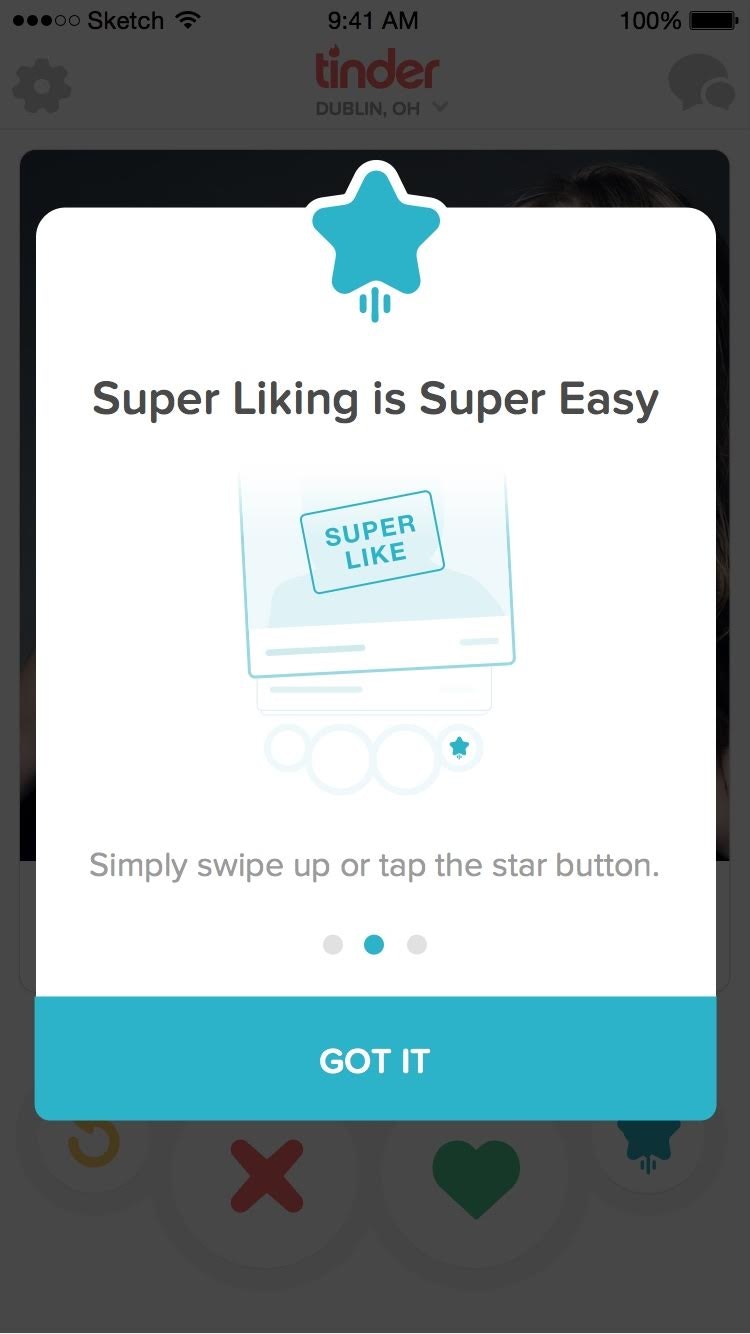Expand the Dublin, OH location dropdown
750x1334 pixels.
(381, 108)
